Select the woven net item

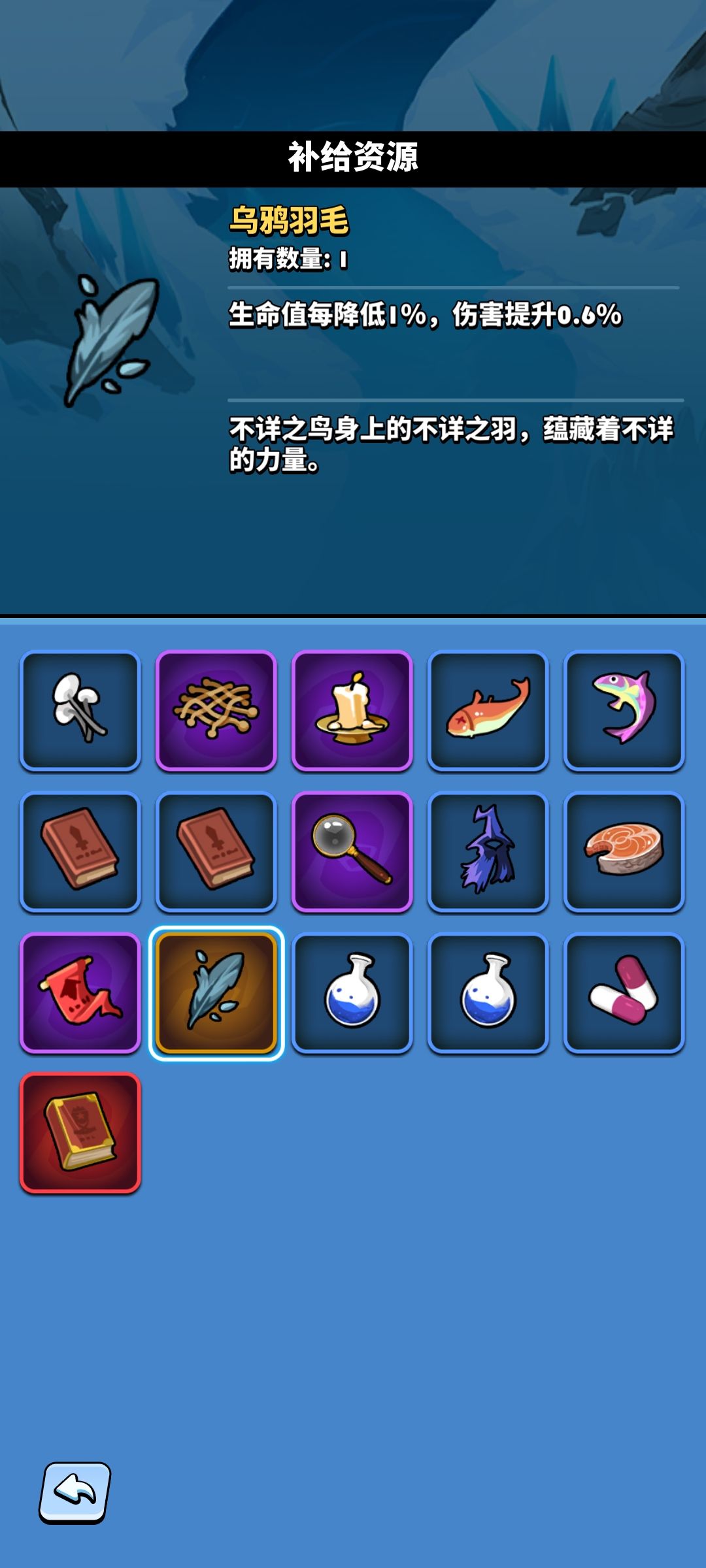point(216,712)
